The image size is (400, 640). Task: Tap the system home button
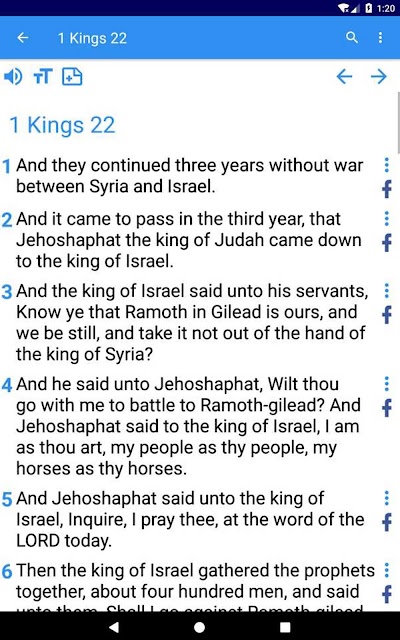tap(200, 627)
